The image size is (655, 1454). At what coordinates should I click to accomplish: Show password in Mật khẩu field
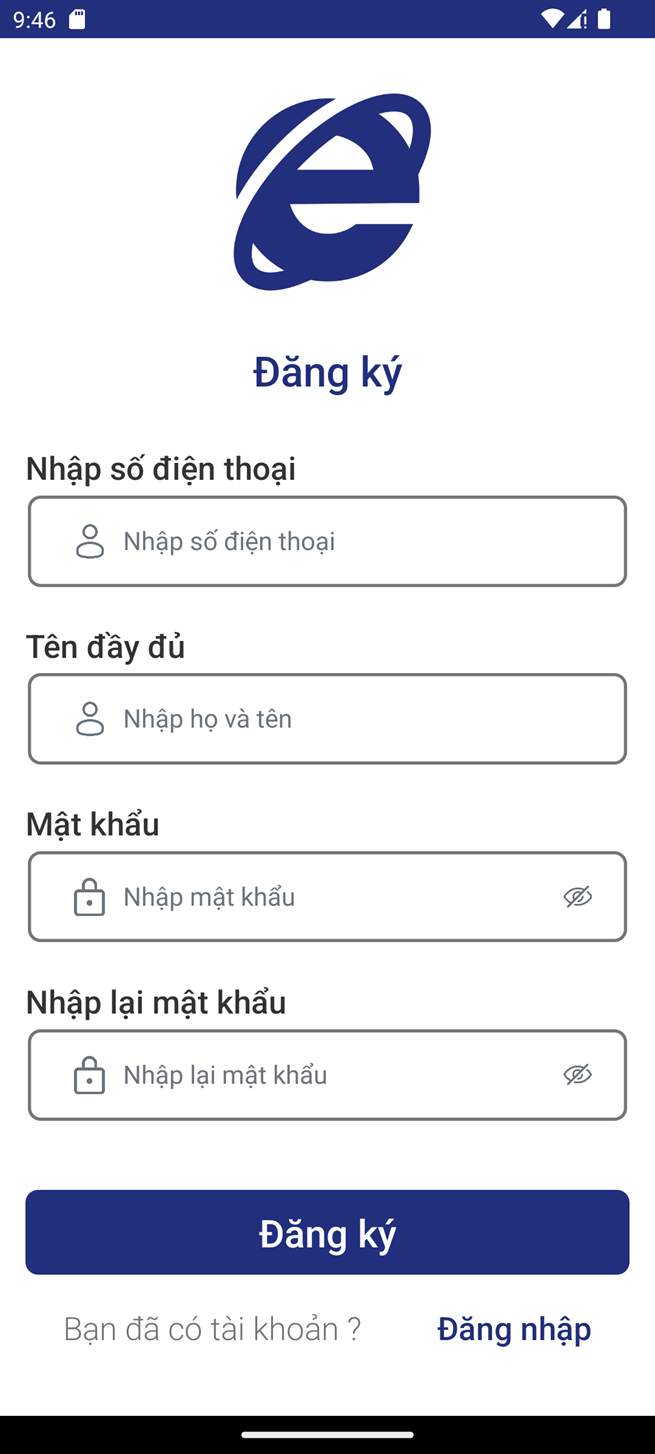[578, 897]
